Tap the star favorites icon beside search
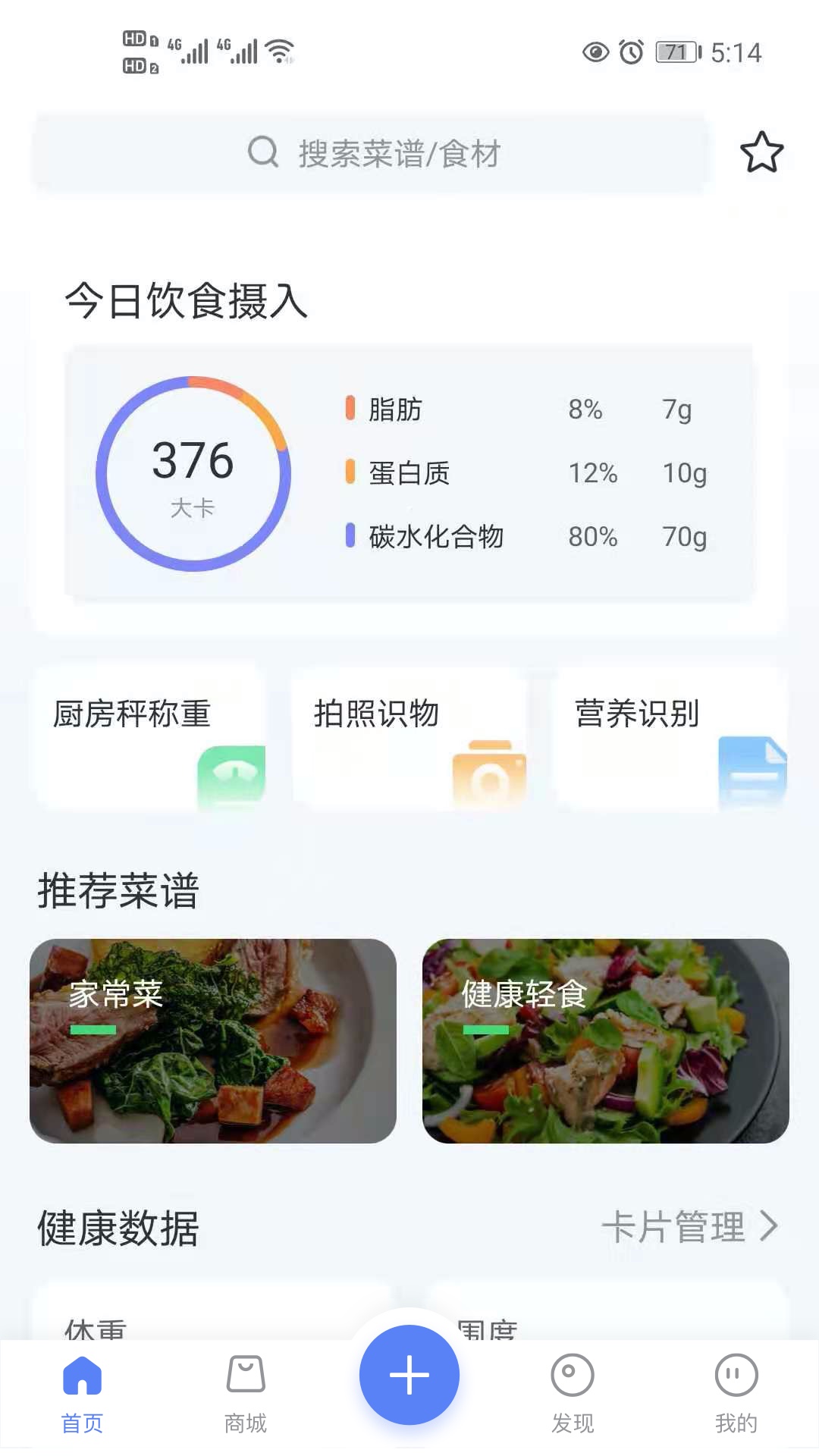Viewport: 819px width, 1456px height. [x=761, y=151]
